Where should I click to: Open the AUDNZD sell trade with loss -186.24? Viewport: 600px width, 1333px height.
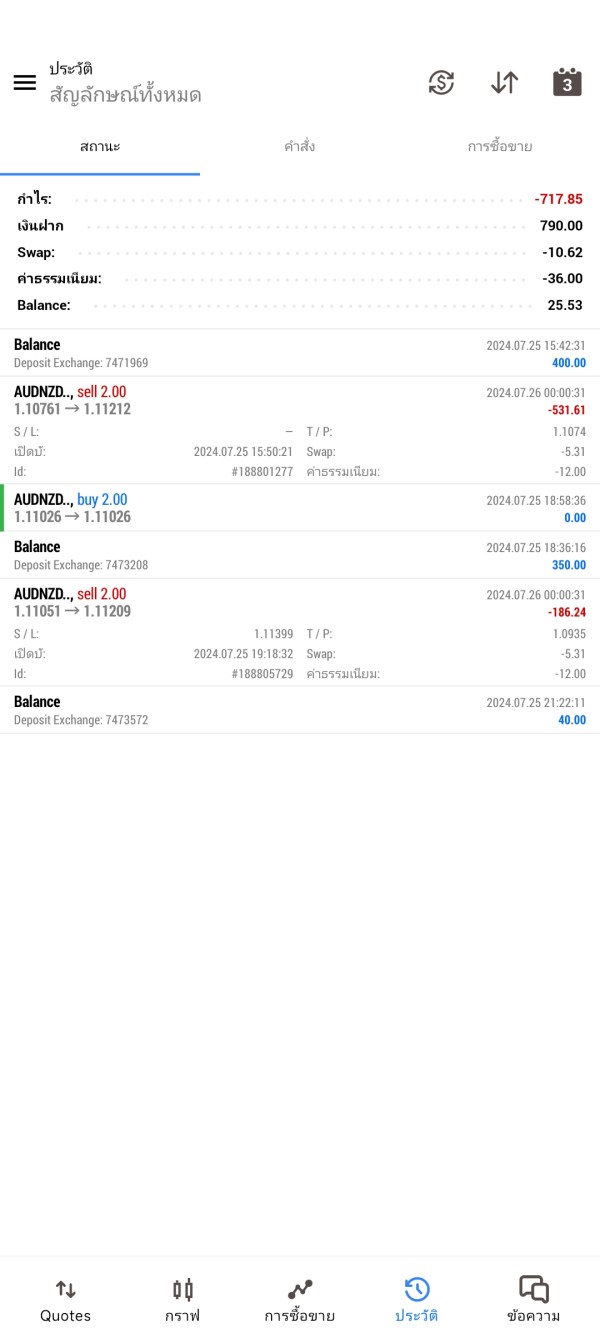300,632
